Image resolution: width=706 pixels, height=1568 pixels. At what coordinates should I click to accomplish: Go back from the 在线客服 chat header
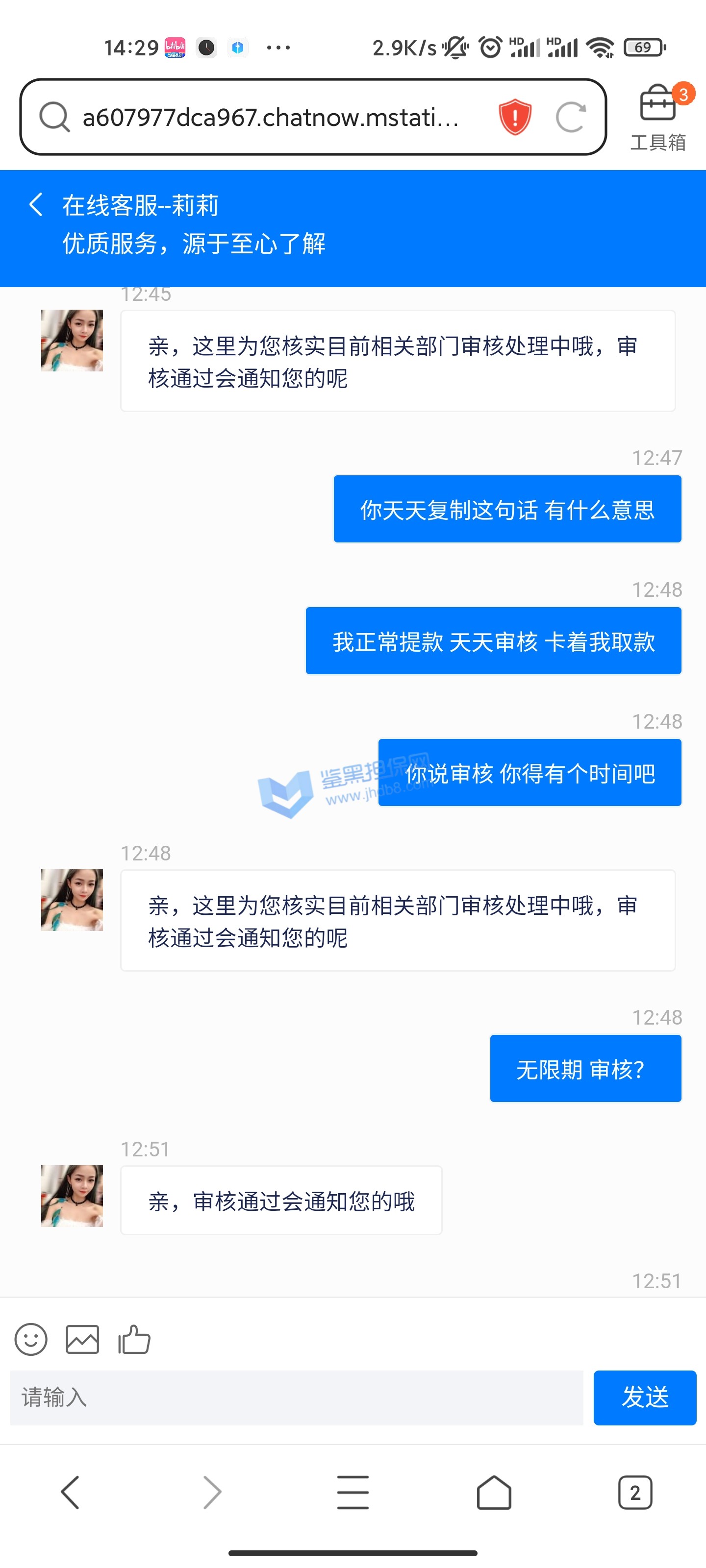click(x=36, y=204)
